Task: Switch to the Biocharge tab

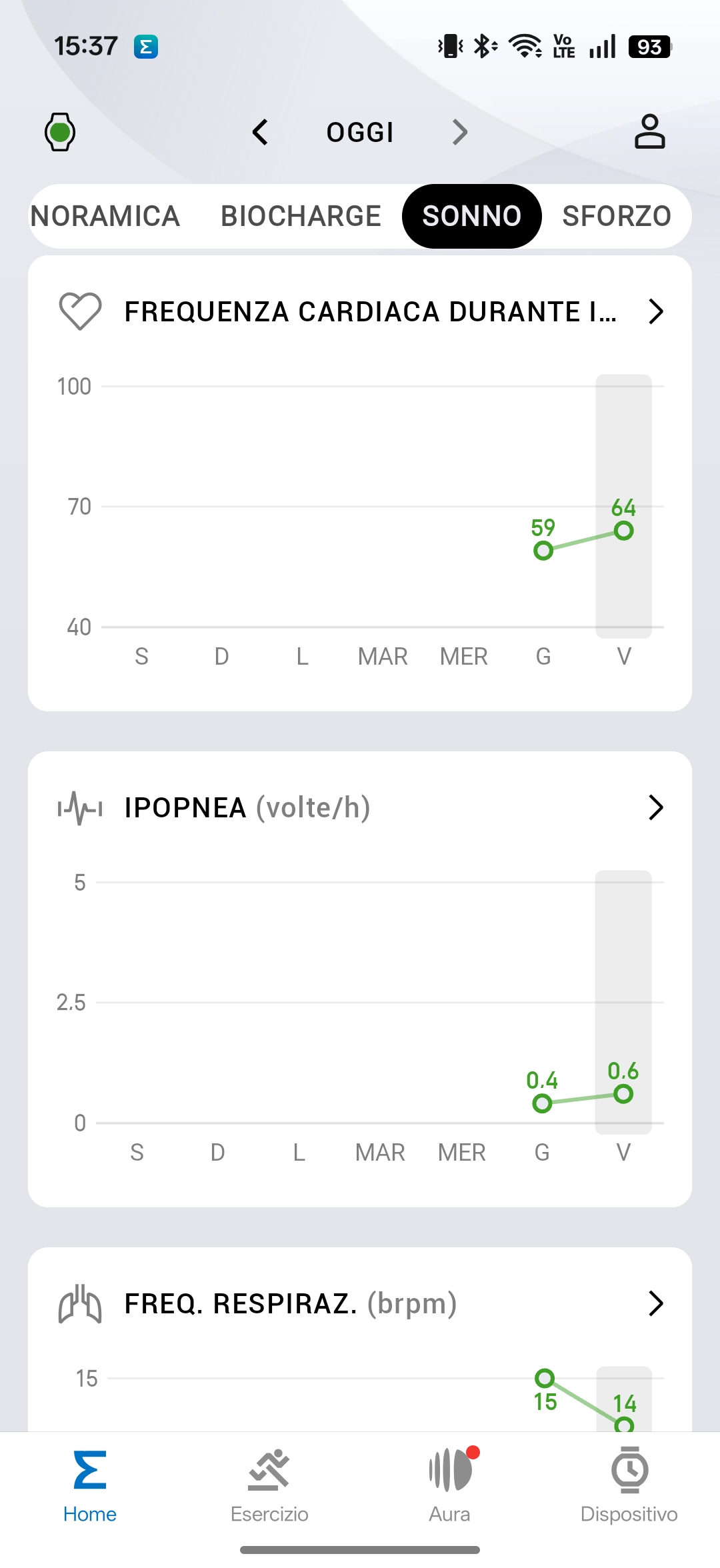Action: (x=301, y=216)
